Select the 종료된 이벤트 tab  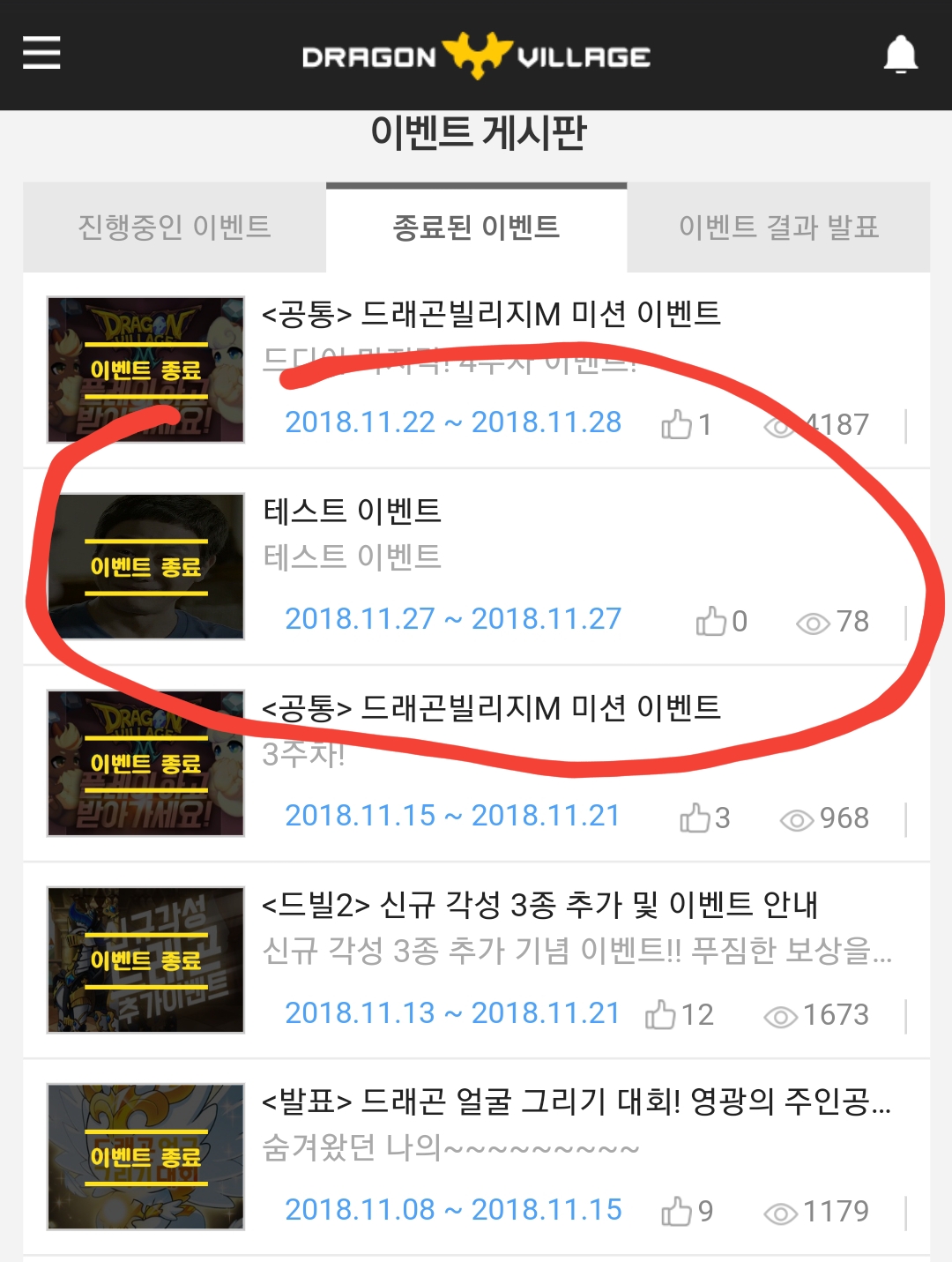pos(476,228)
